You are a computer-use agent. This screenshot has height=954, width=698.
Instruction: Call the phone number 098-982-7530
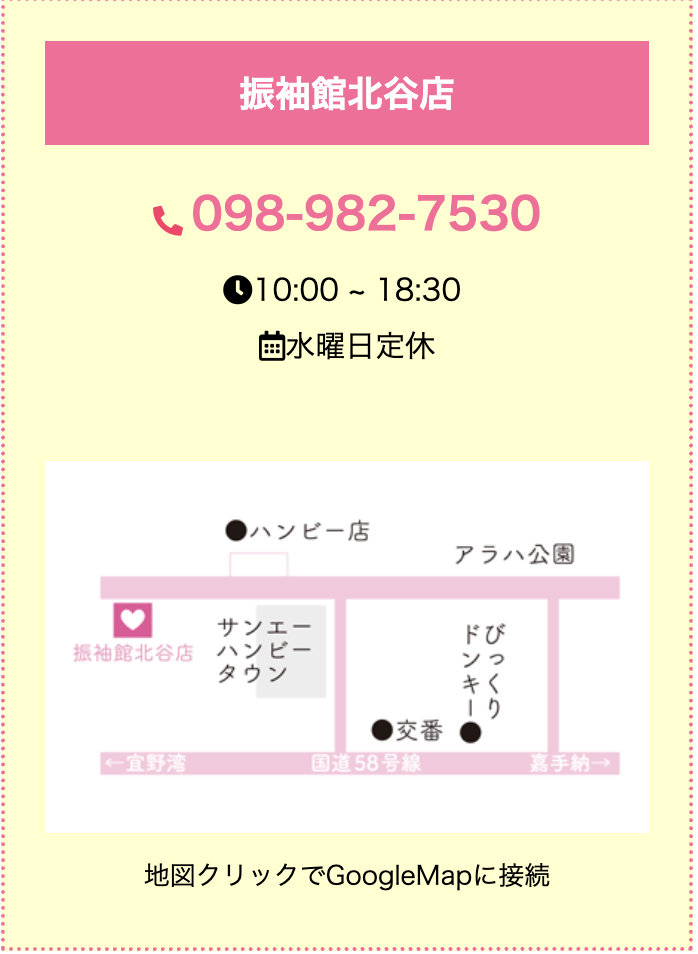[x=365, y=214]
